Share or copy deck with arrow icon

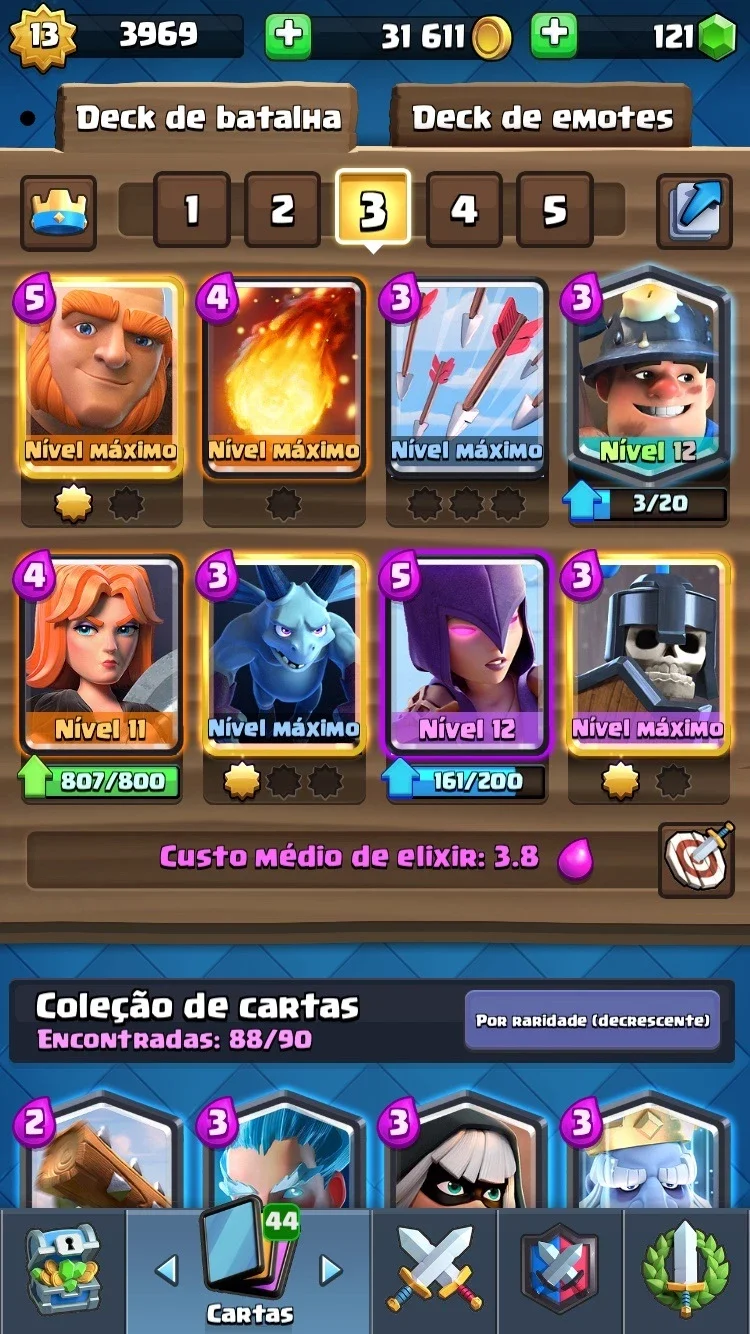(694, 212)
